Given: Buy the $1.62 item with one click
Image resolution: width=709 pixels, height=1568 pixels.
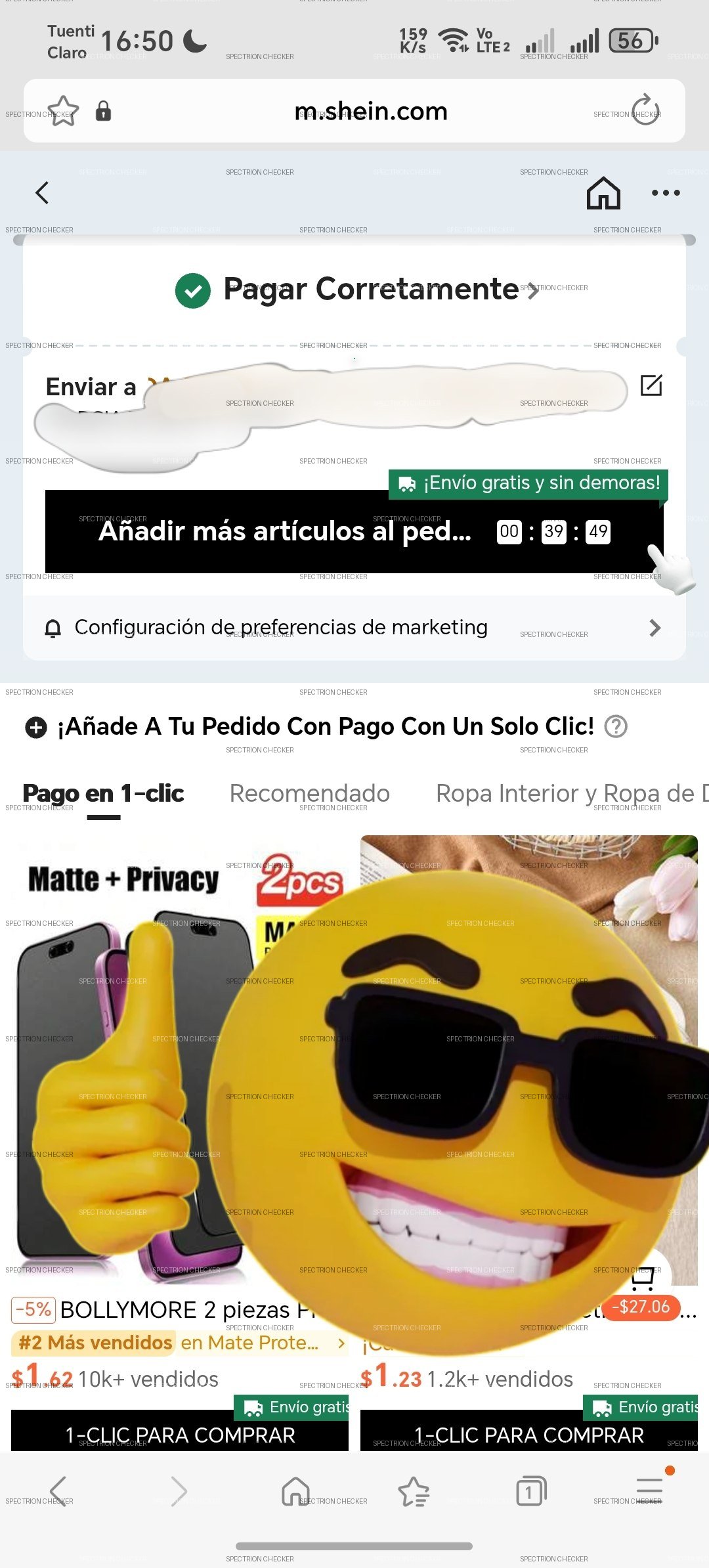Looking at the screenshot, I should tap(180, 1435).
